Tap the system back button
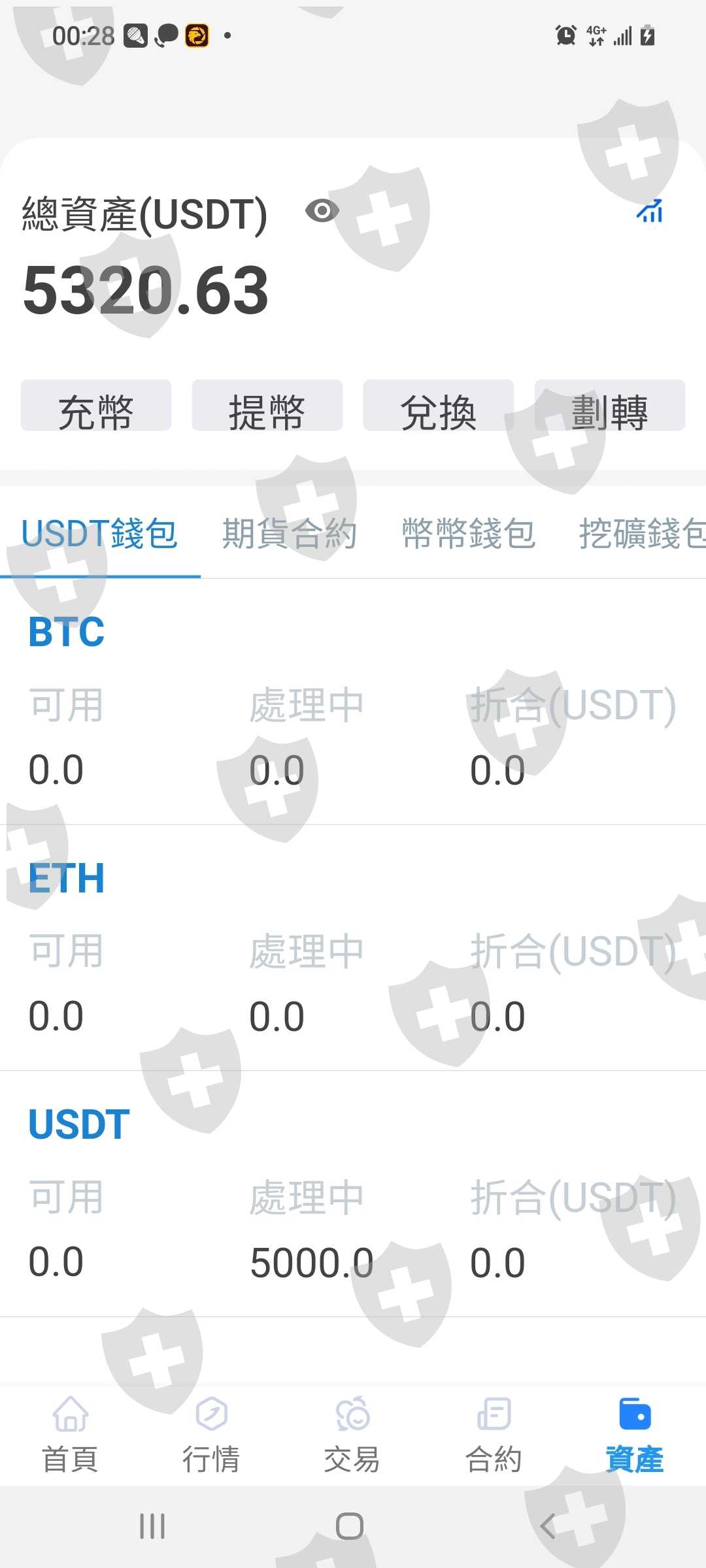Screen dimensions: 706x1568 coord(548,1527)
